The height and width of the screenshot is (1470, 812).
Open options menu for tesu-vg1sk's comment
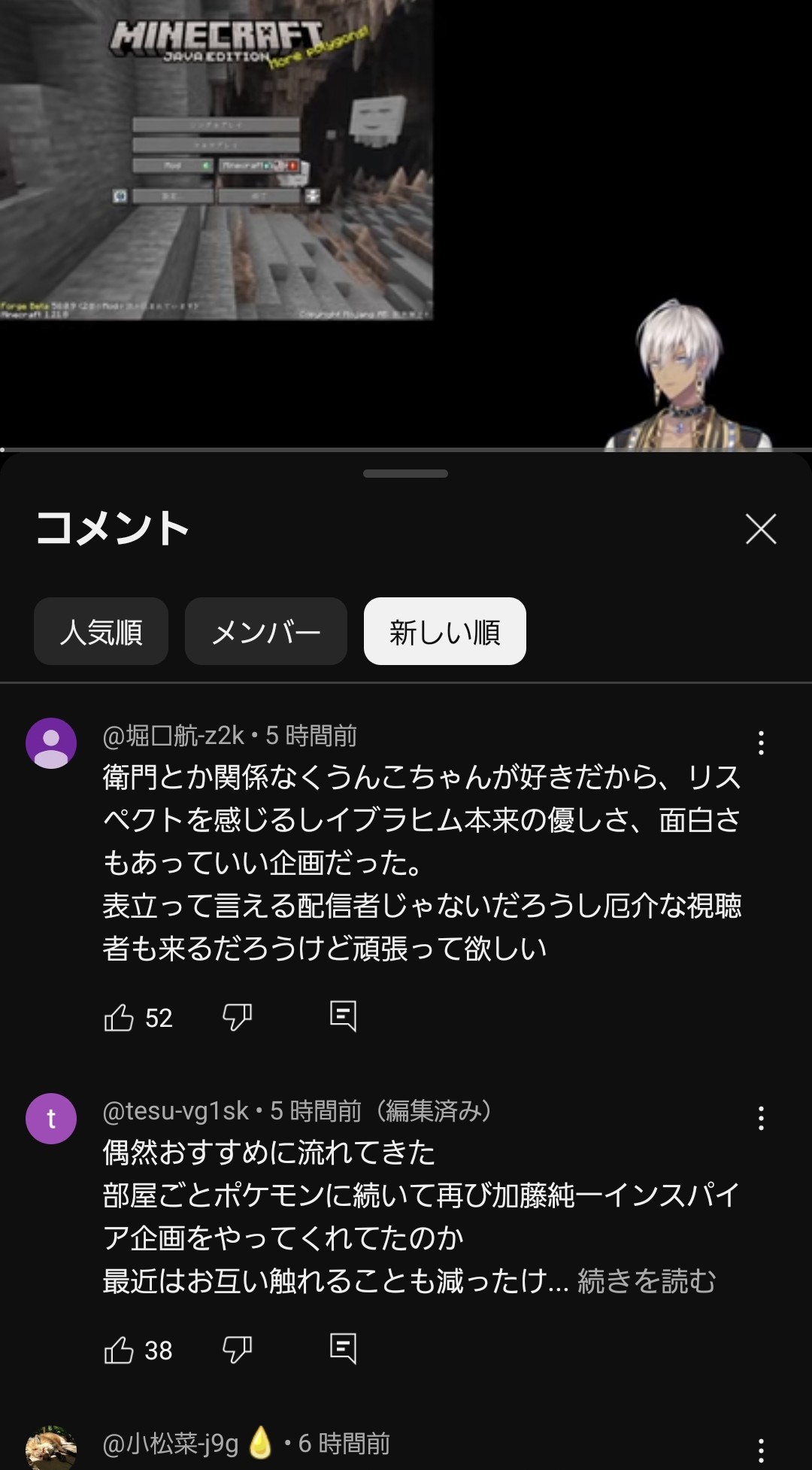click(x=761, y=1119)
